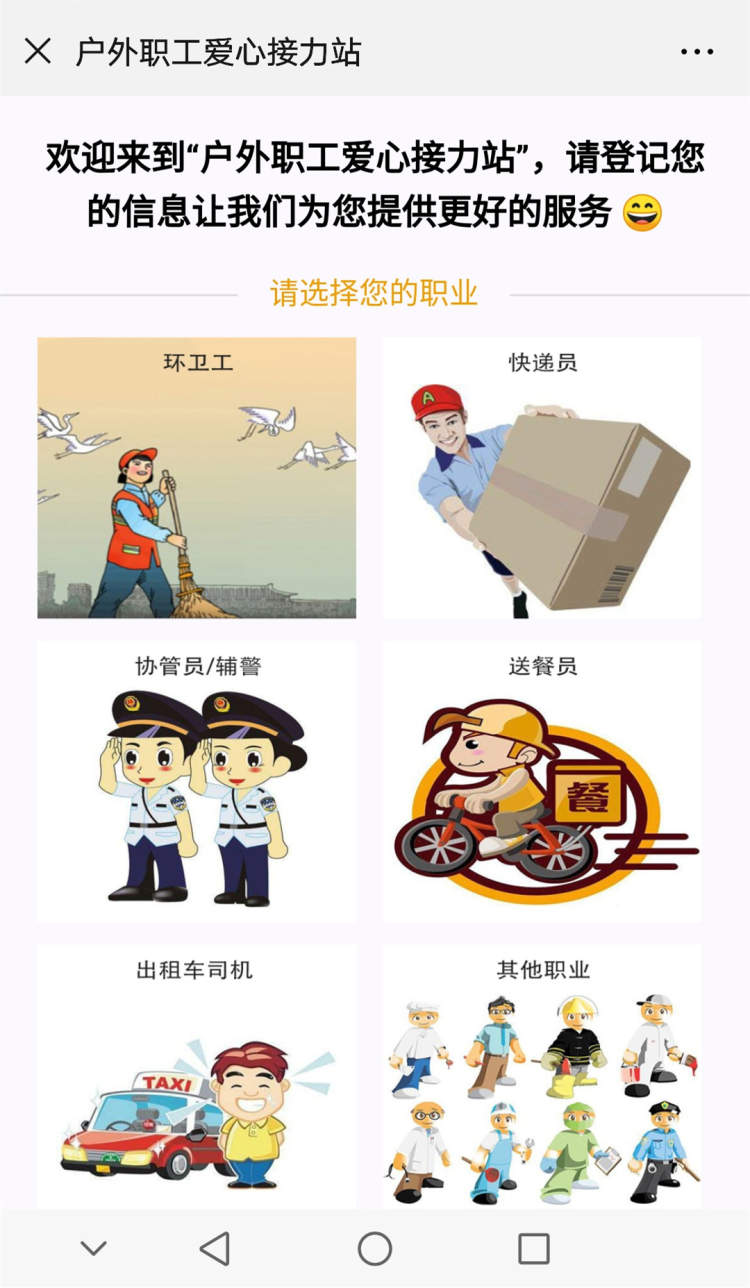
Task: Open the 其他职业 occupation option
Action: pos(542,1077)
